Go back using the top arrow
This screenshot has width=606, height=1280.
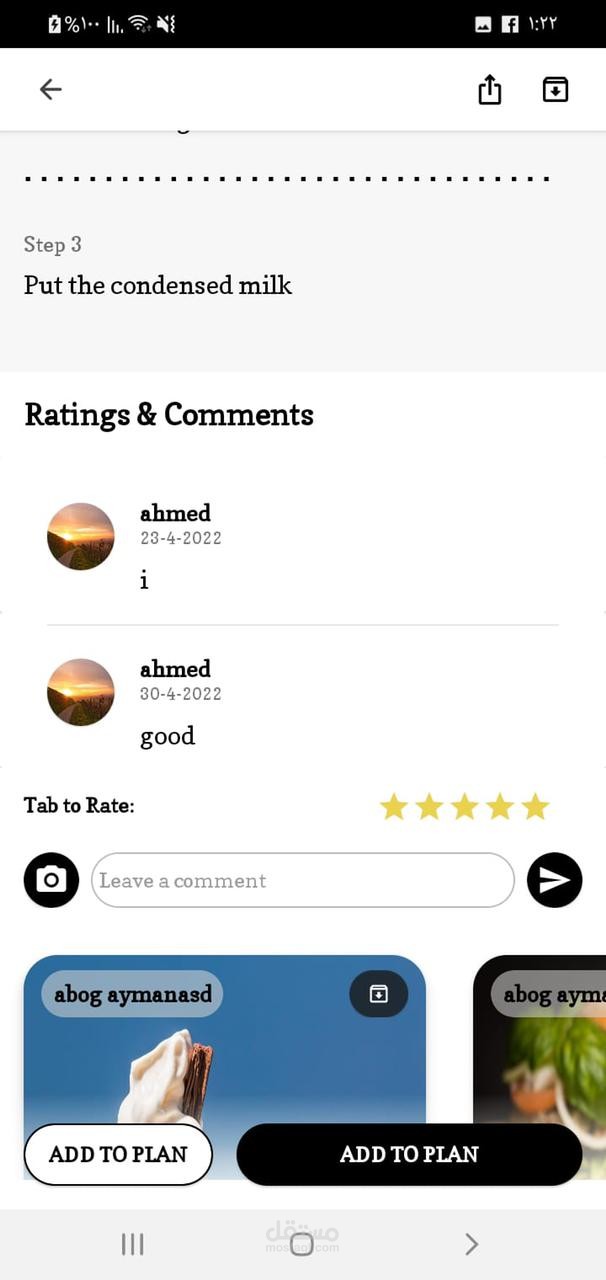pyautogui.click(x=51, y=90)
